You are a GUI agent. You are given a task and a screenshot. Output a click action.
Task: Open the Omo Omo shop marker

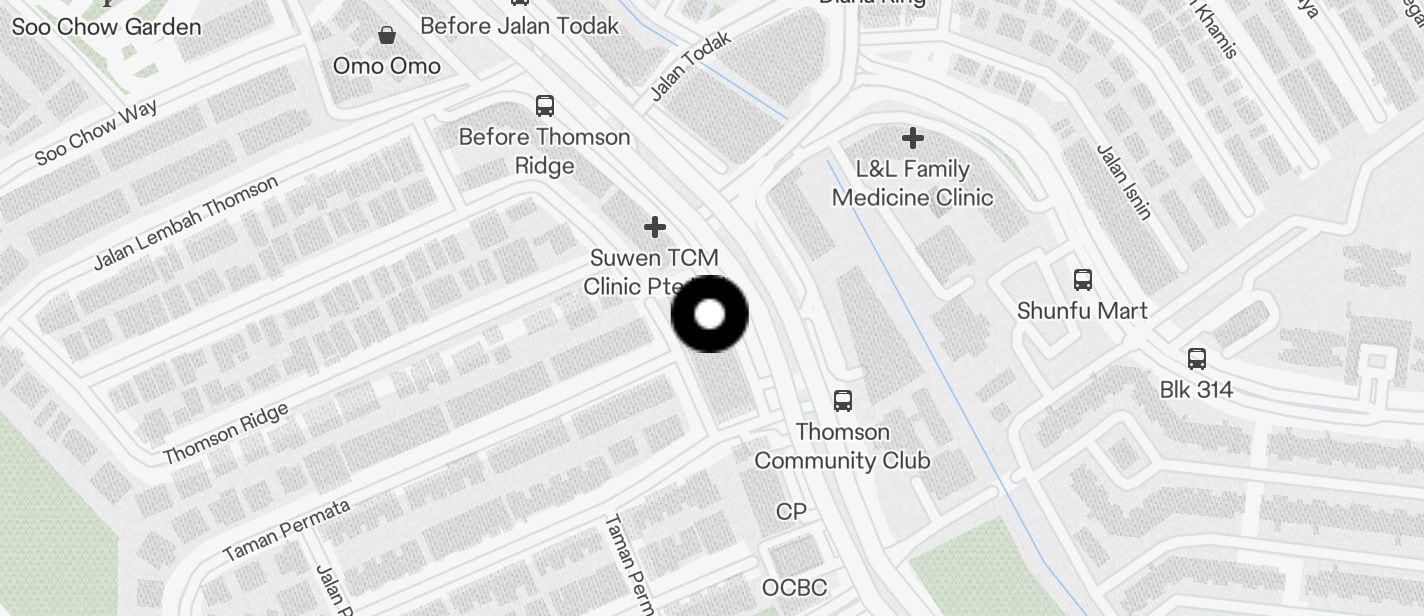pyautogui.click(x=386, y=36)
